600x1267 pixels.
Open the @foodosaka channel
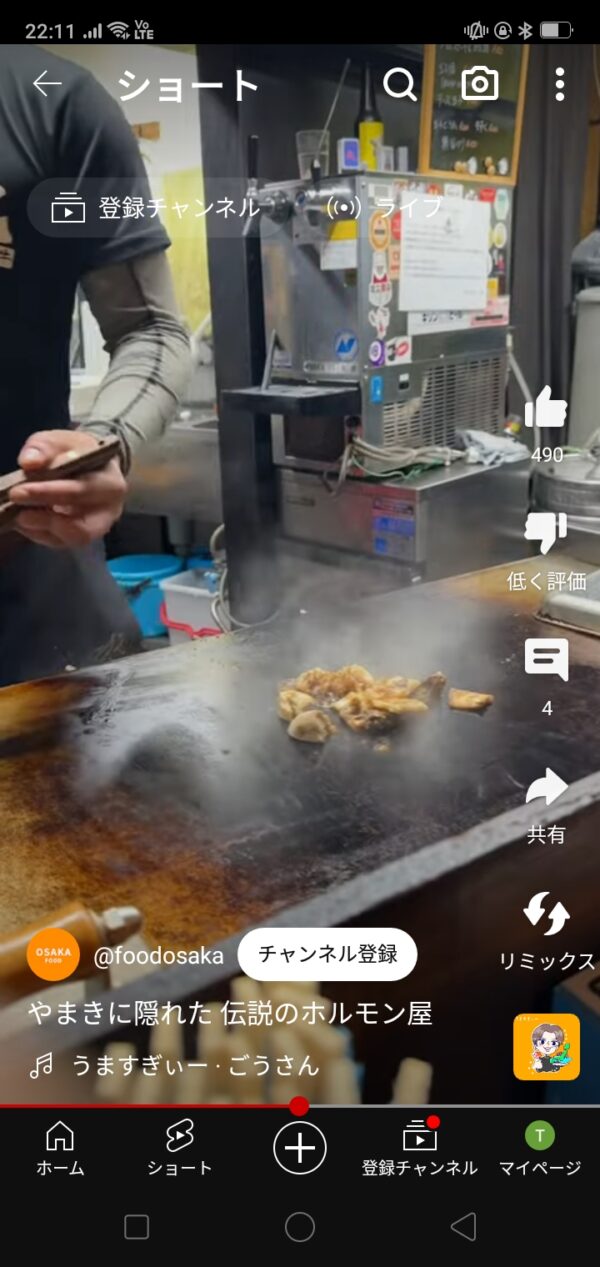coord(158,955)
